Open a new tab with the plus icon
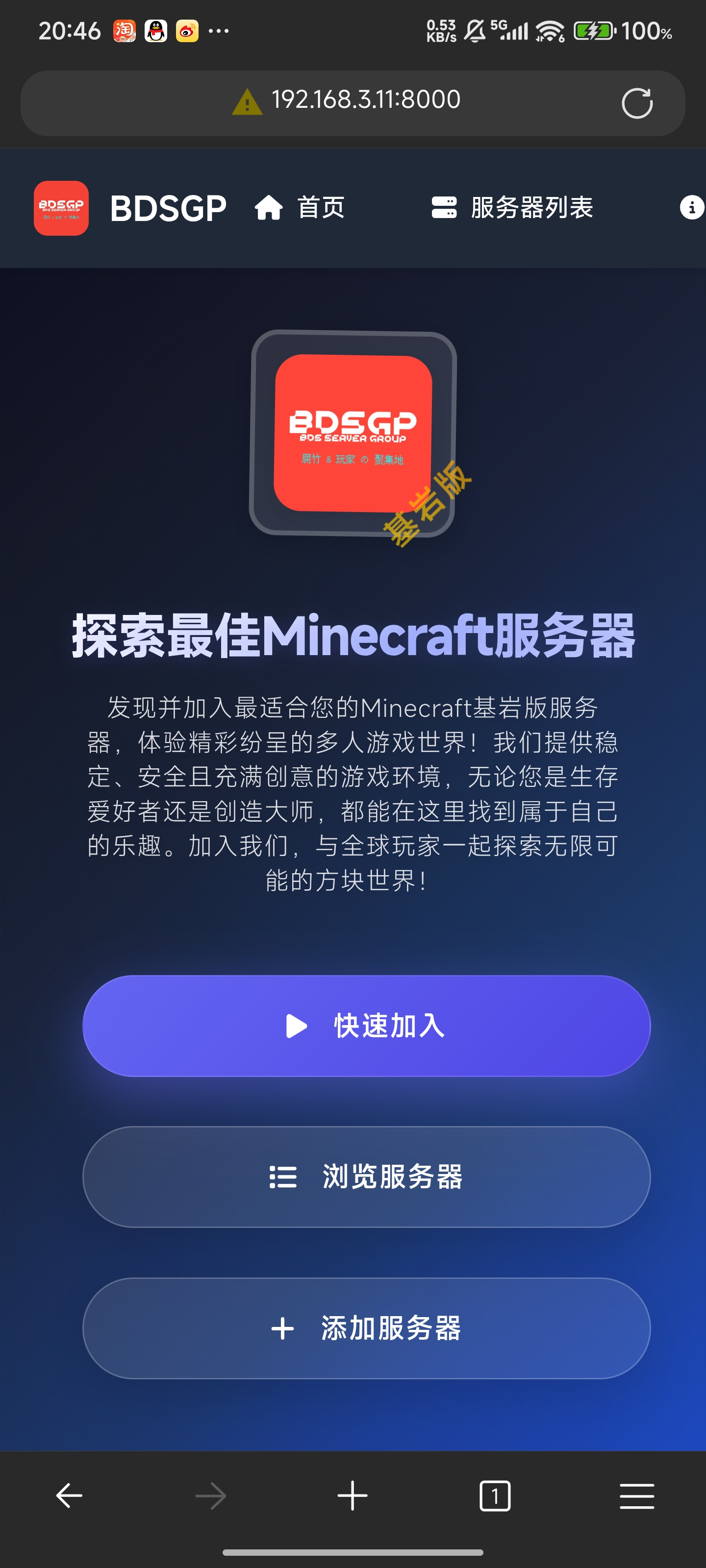 pyautogui.click(x=352, y=1495)
